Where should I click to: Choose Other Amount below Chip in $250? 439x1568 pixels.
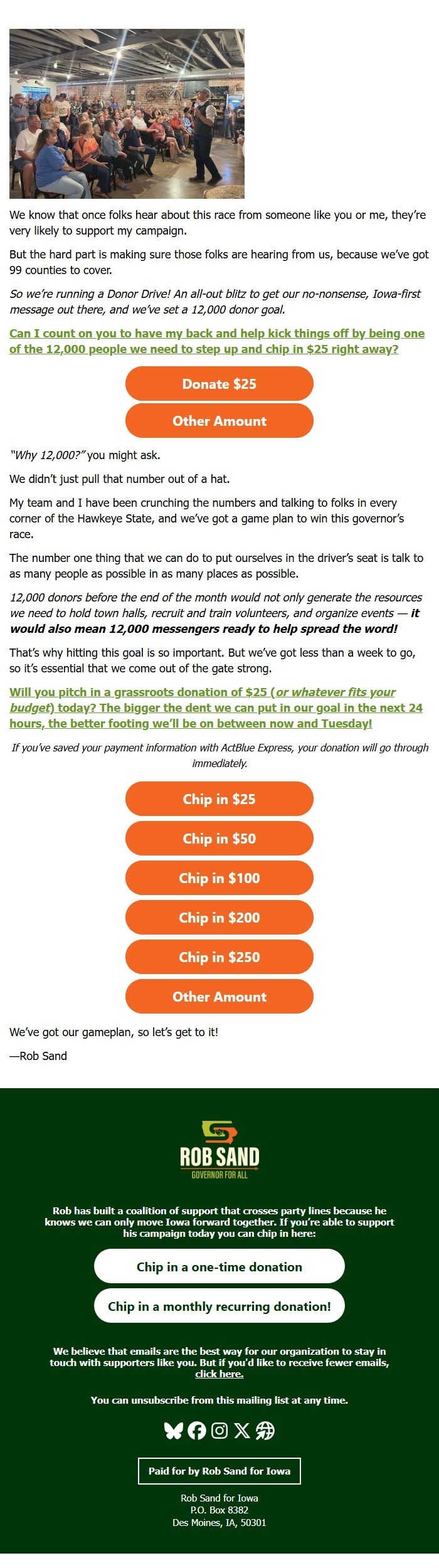[219, 997]
